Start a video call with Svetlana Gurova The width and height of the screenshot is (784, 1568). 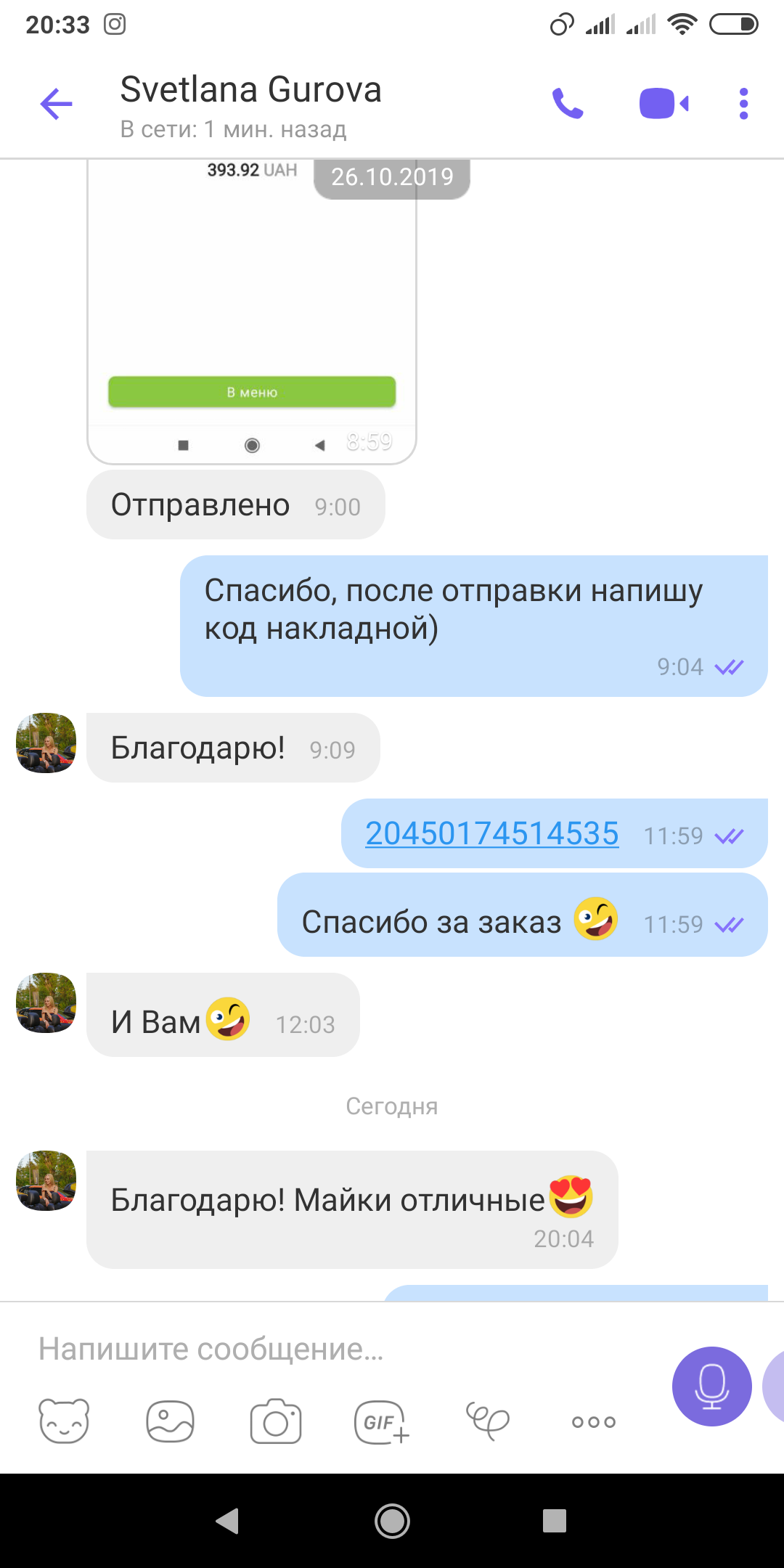click(x=663, y=104)
